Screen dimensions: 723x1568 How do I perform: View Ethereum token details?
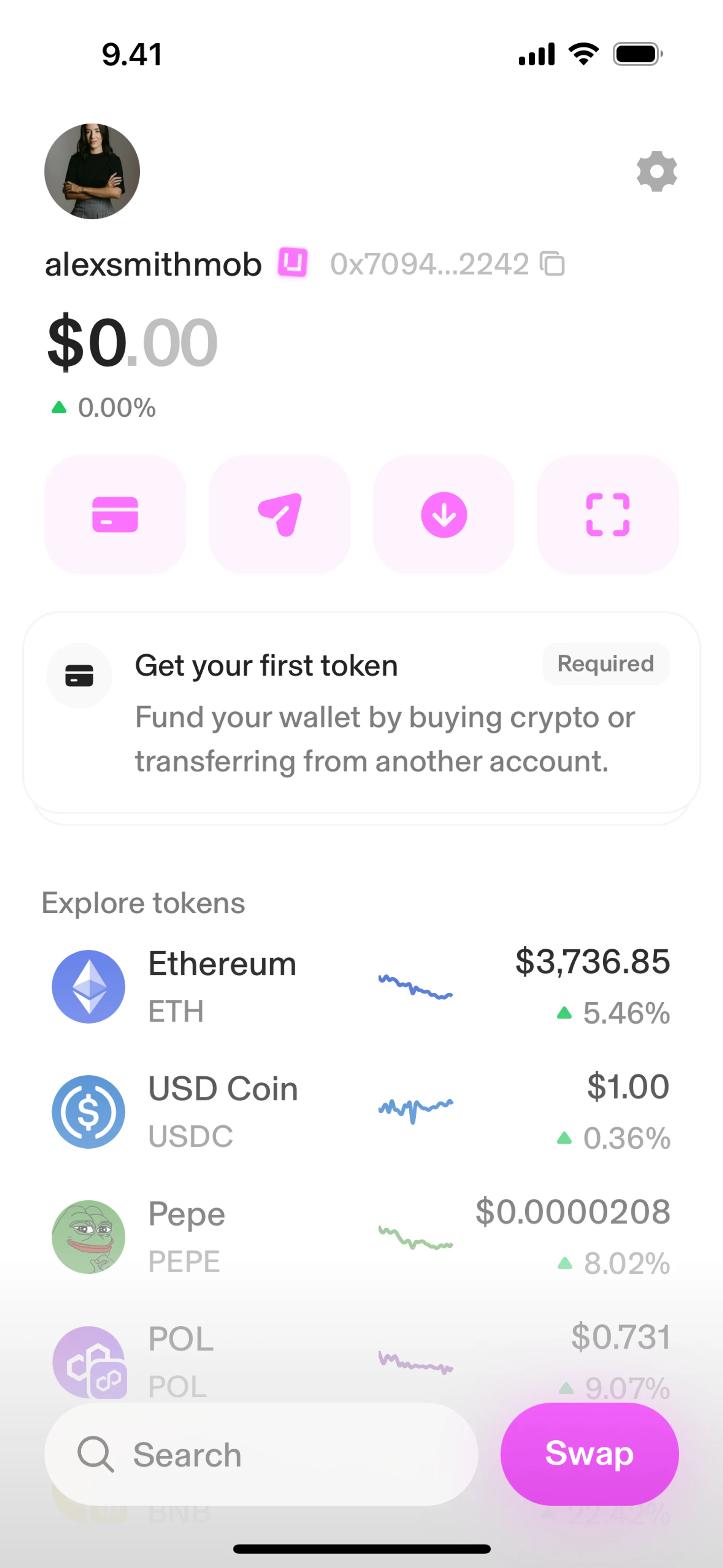click(x=361, y=987)
